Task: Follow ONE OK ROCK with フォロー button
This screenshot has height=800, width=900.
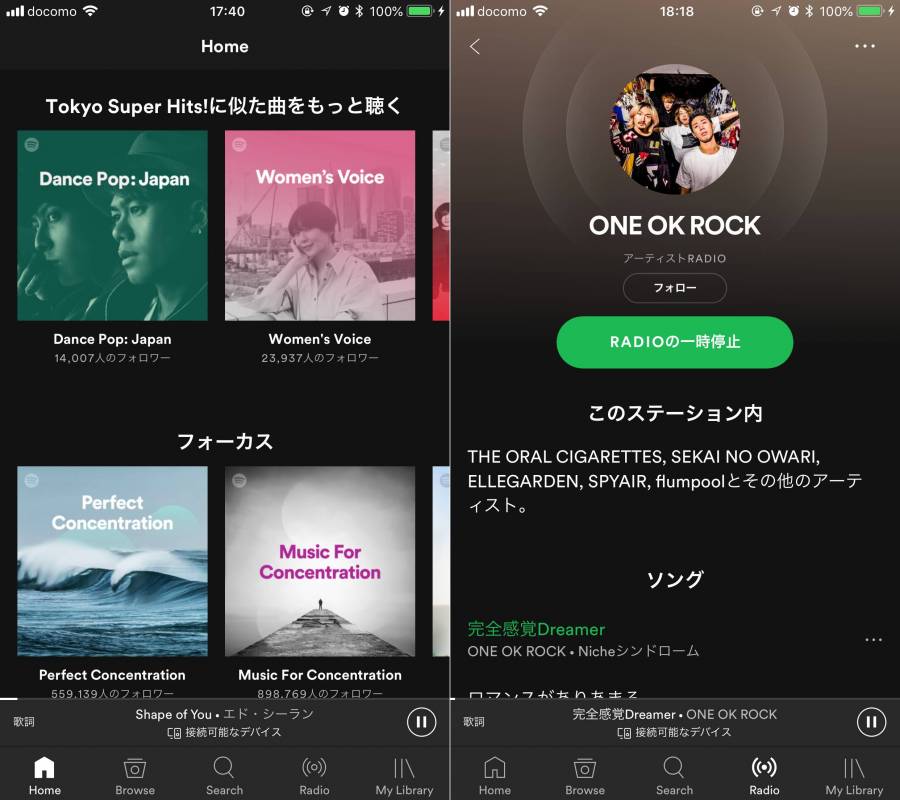Action: pyautogui.click(x=674, y=288)
